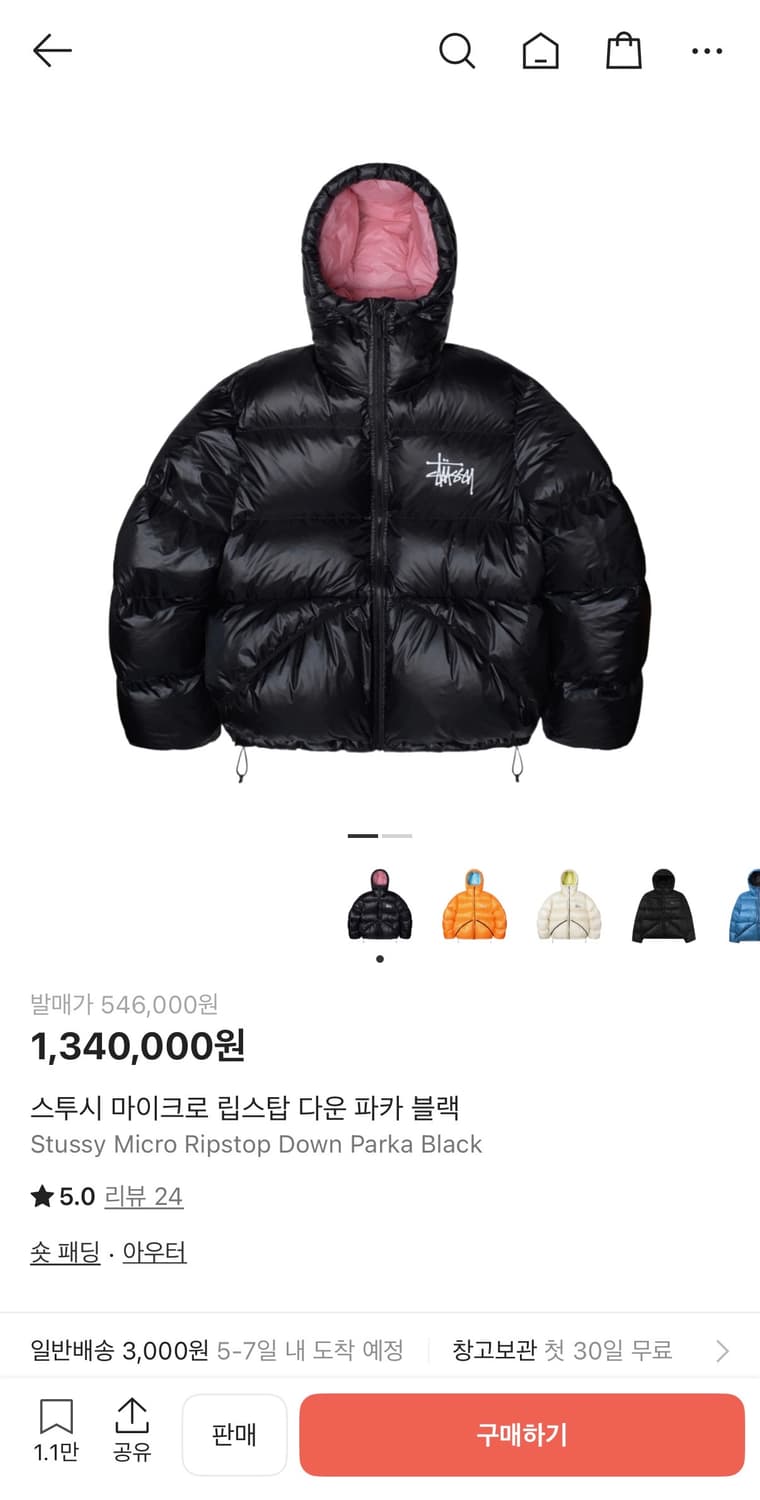
Task: Click the 판매 sell button
Action: pyautogui.click(x=234, y=1434)
